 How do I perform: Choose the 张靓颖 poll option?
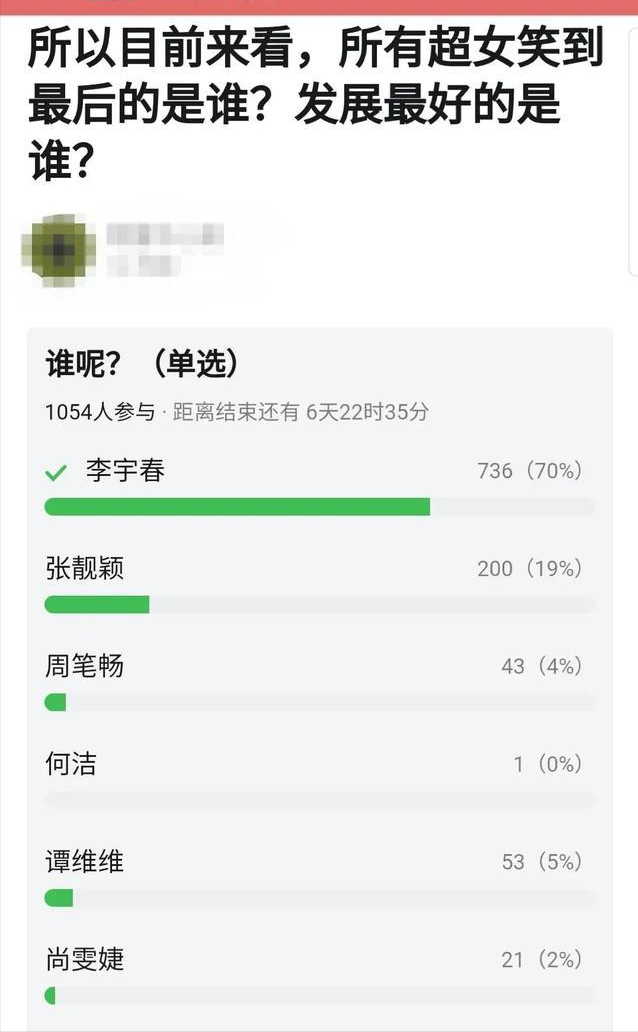[319, 582]
